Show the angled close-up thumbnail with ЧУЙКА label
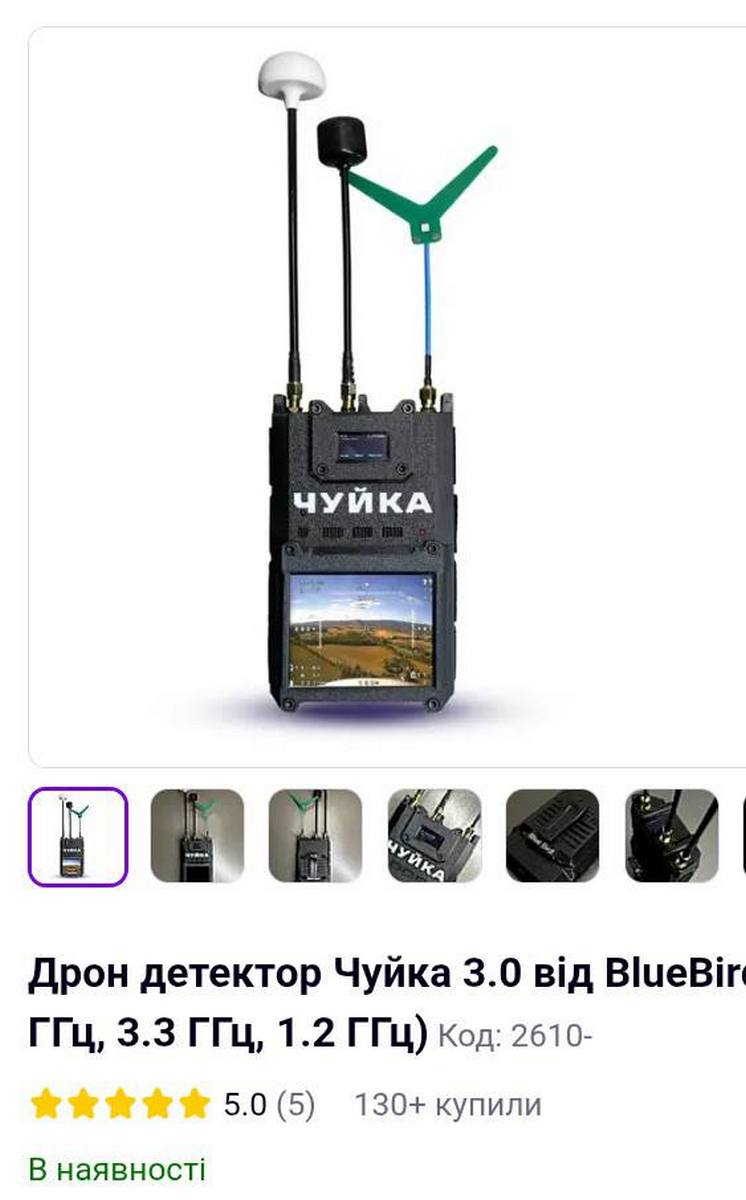This screenshot has width=746, height=1200. point(434,836)
